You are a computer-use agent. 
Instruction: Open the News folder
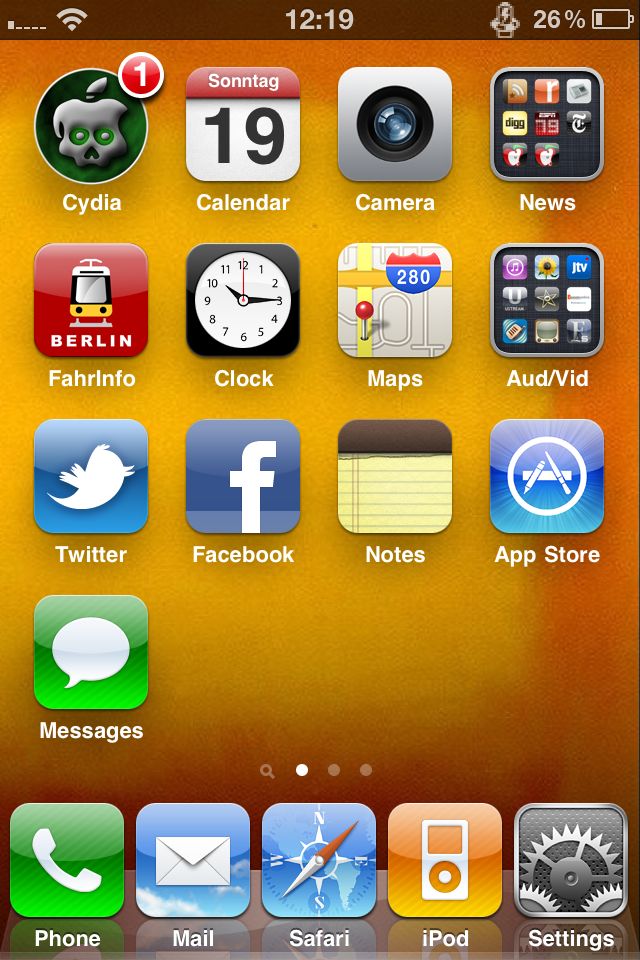click(547, 125)
